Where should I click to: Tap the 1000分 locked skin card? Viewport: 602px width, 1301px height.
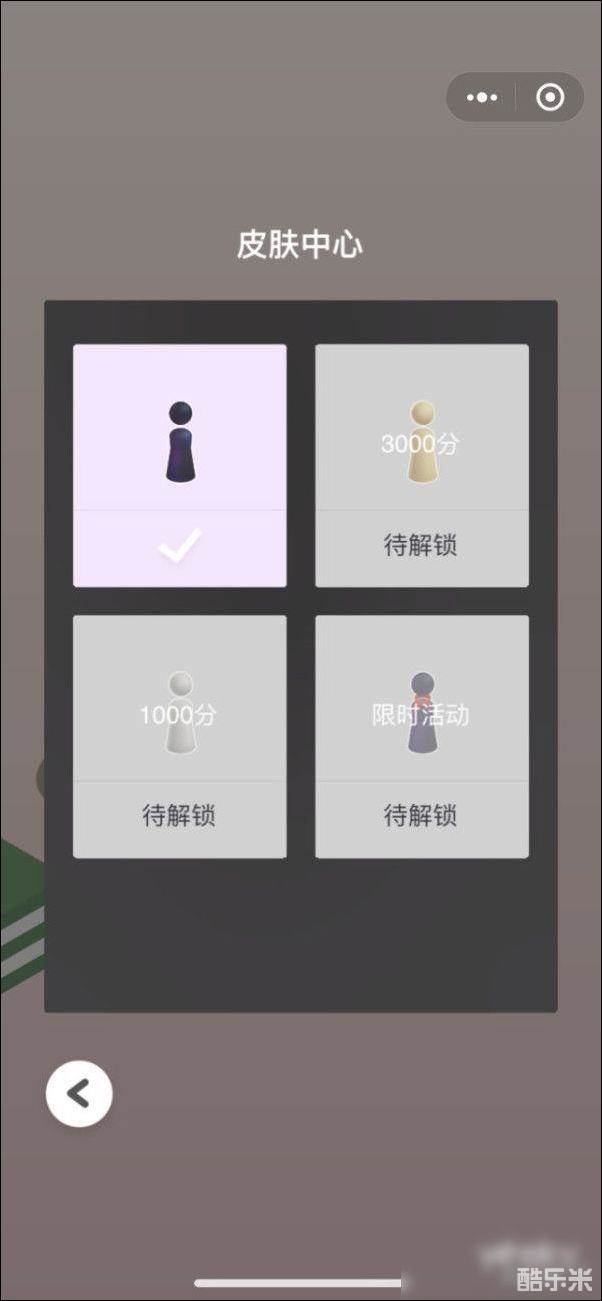[180, 736]
